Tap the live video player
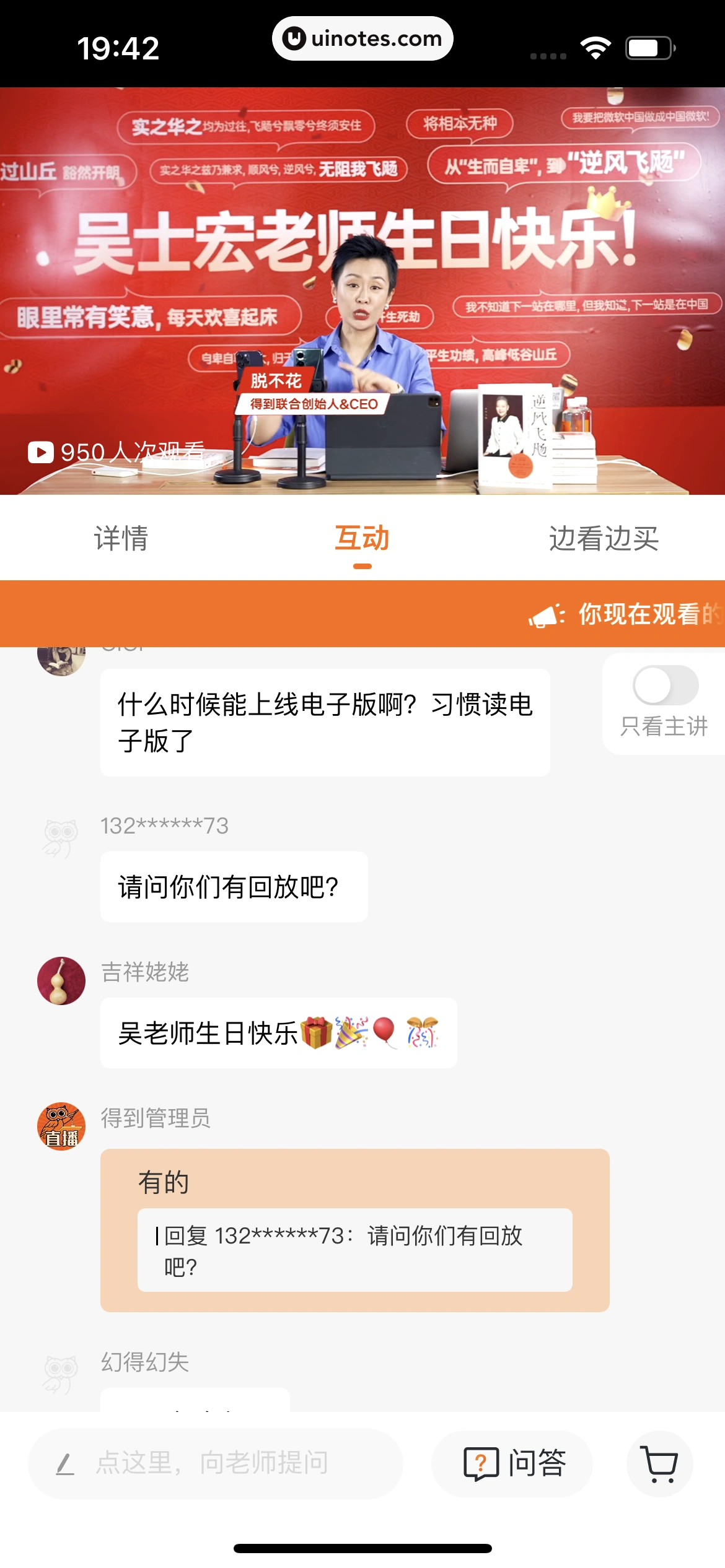Viewport: 725px width, 1568px height. point(362,291)
